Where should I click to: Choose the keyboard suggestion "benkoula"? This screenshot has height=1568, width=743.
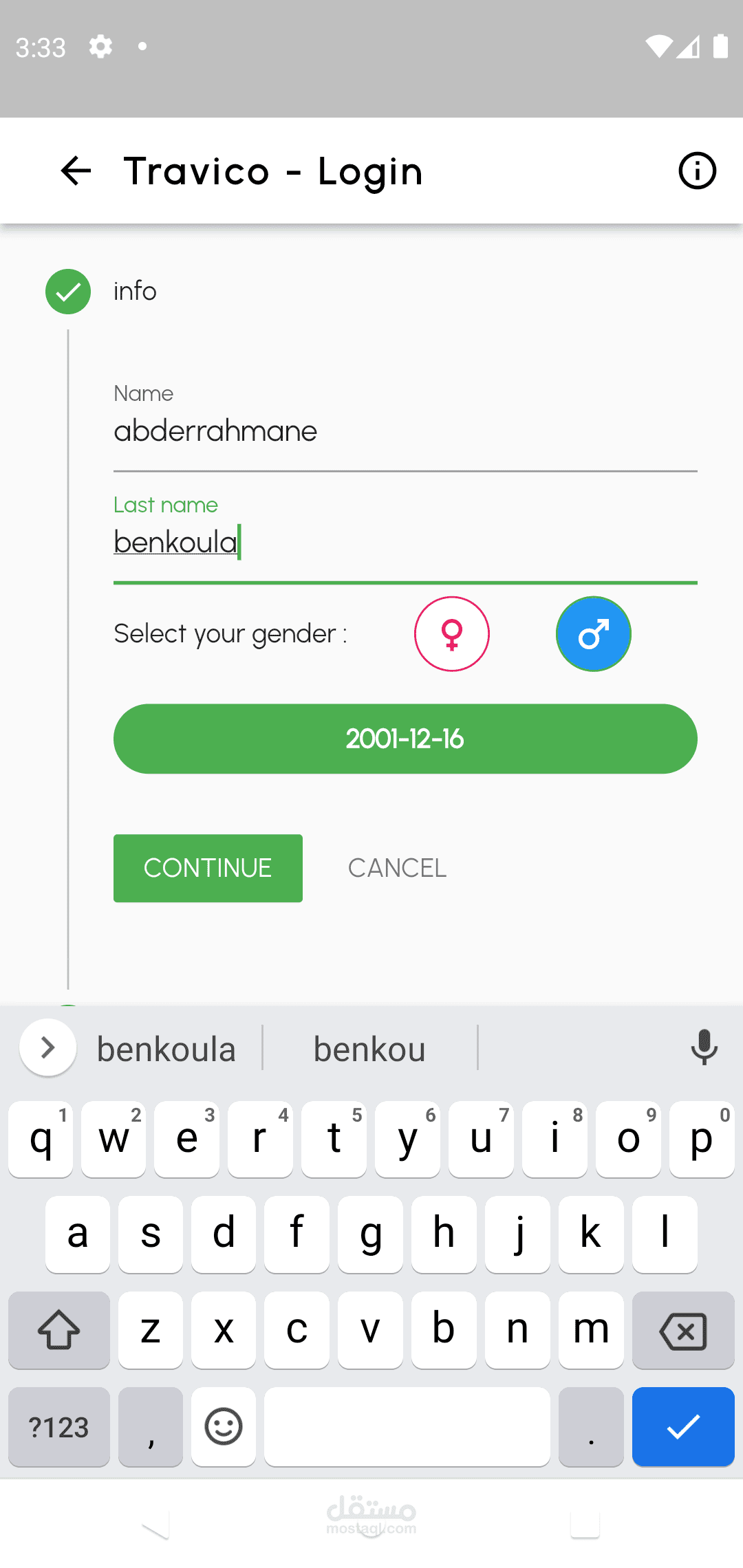166,1049
